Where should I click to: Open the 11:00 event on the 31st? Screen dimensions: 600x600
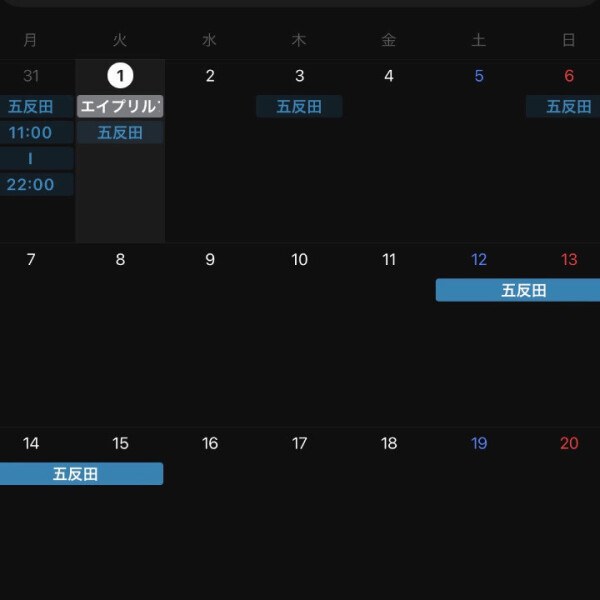[x=32, y=133]
